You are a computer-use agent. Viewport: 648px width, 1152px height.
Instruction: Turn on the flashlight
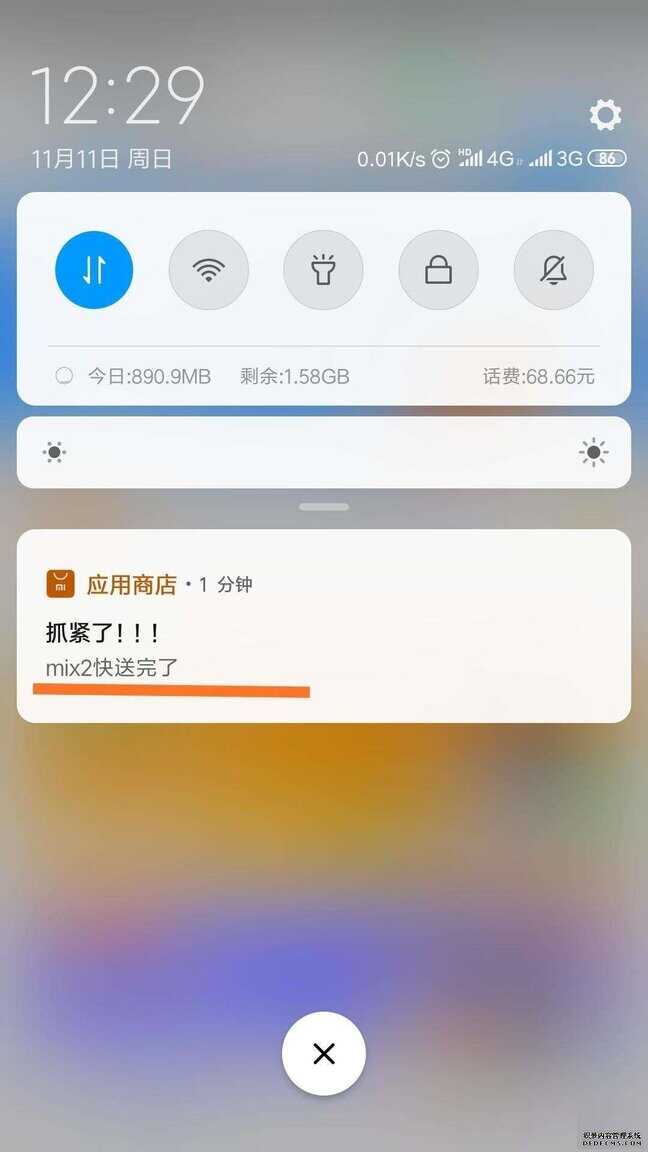(x=323, y=270)
